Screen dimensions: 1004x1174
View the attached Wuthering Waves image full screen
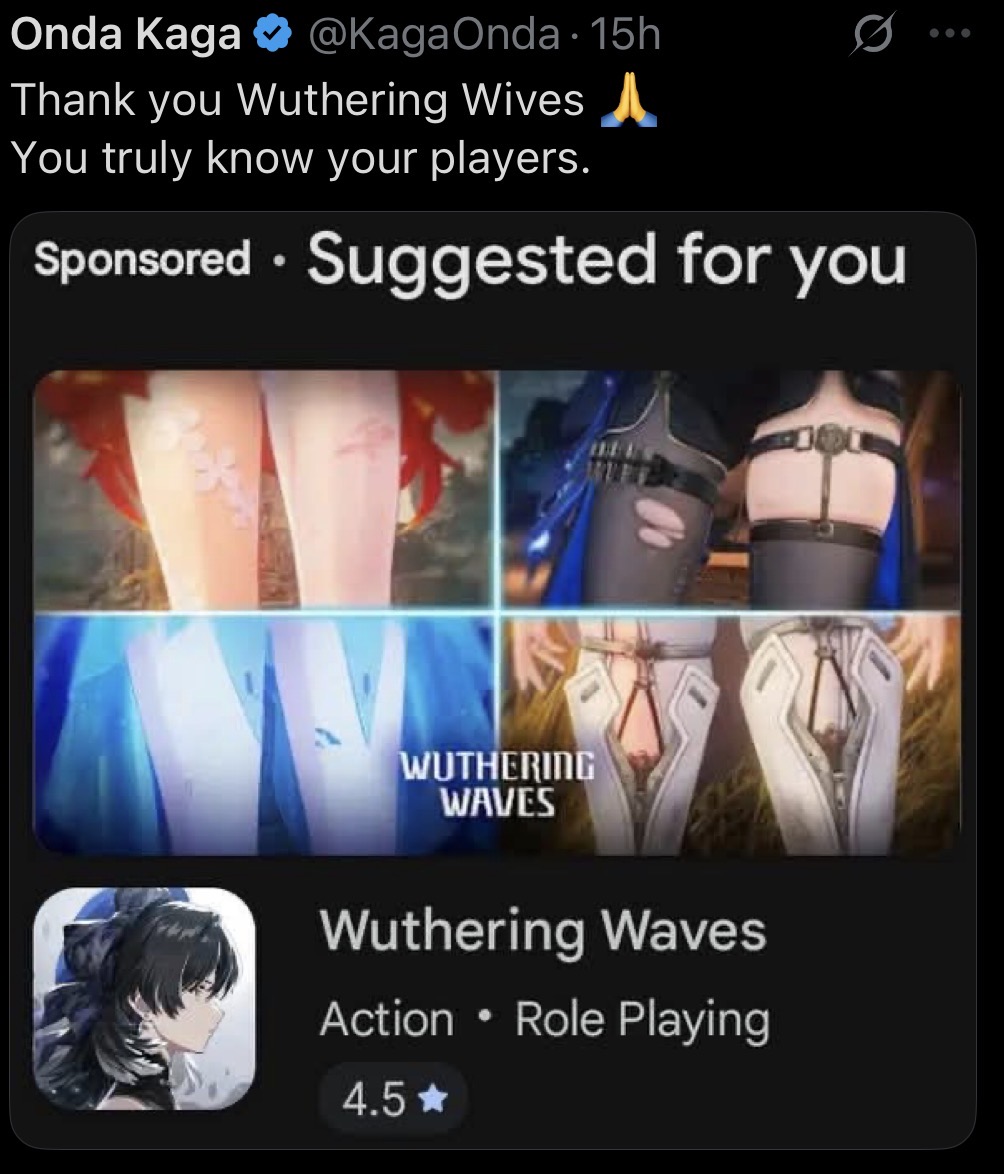coord(497,680)
